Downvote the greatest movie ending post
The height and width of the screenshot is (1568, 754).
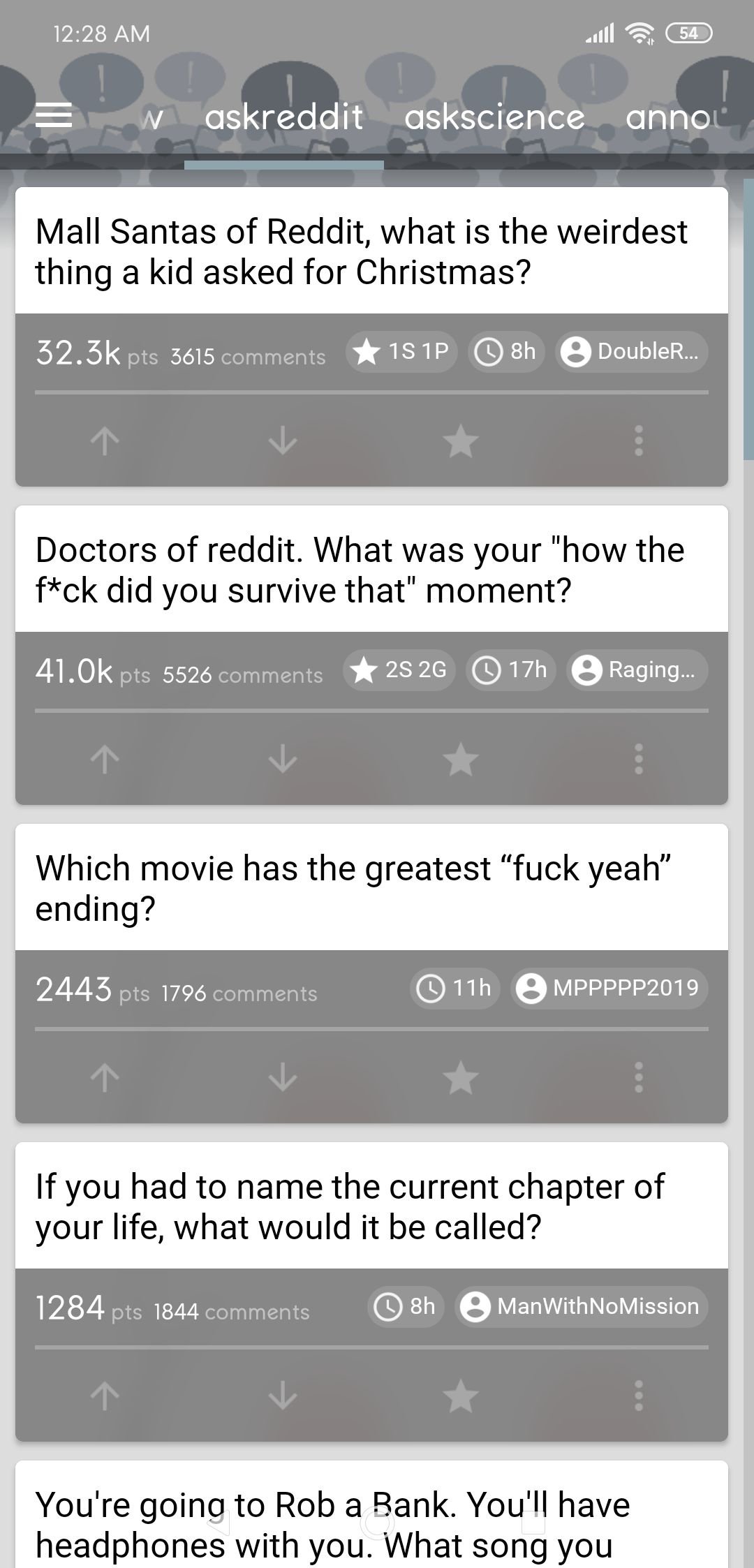283,1078
